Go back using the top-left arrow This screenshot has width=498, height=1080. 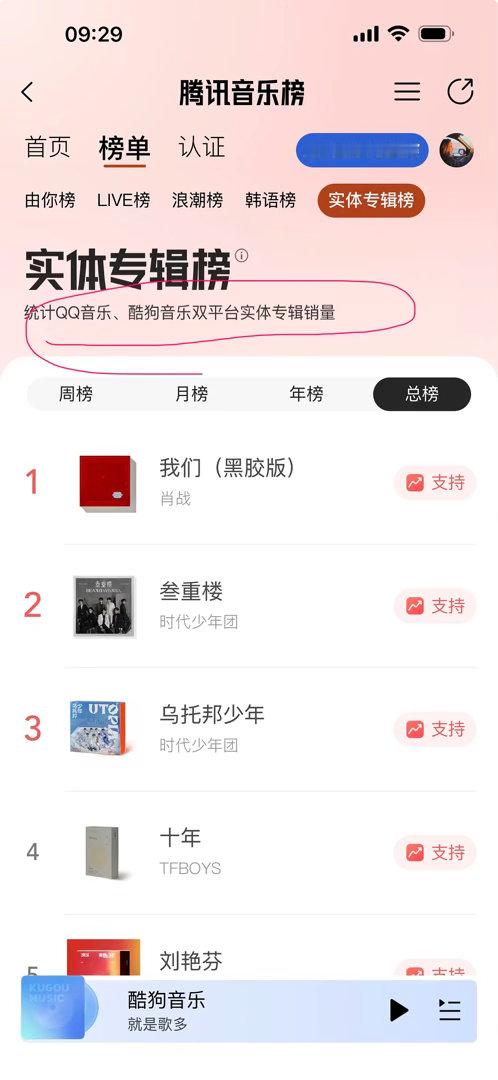point(28,92)
